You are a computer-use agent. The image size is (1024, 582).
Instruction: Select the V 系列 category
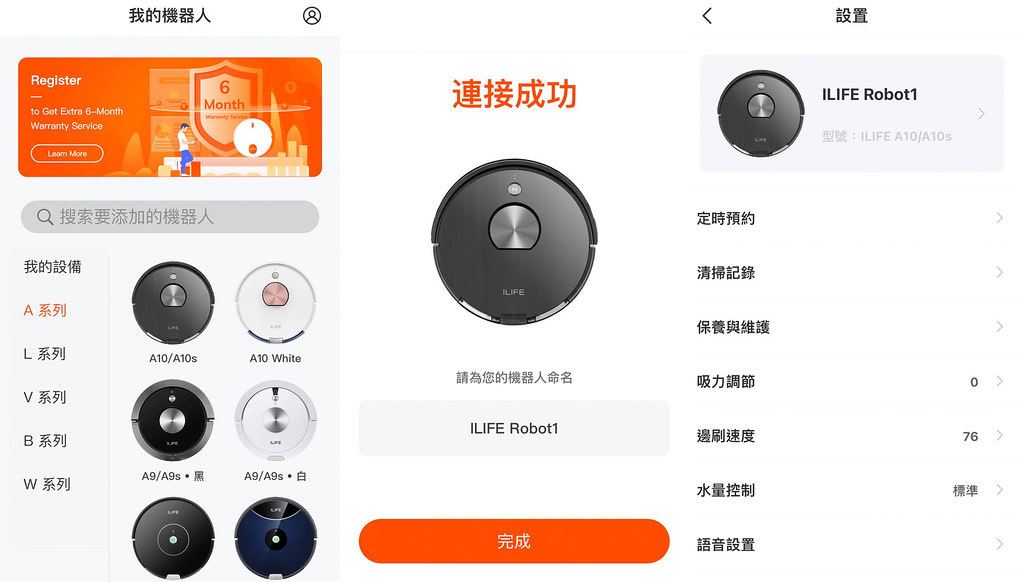tap(45, 397)
